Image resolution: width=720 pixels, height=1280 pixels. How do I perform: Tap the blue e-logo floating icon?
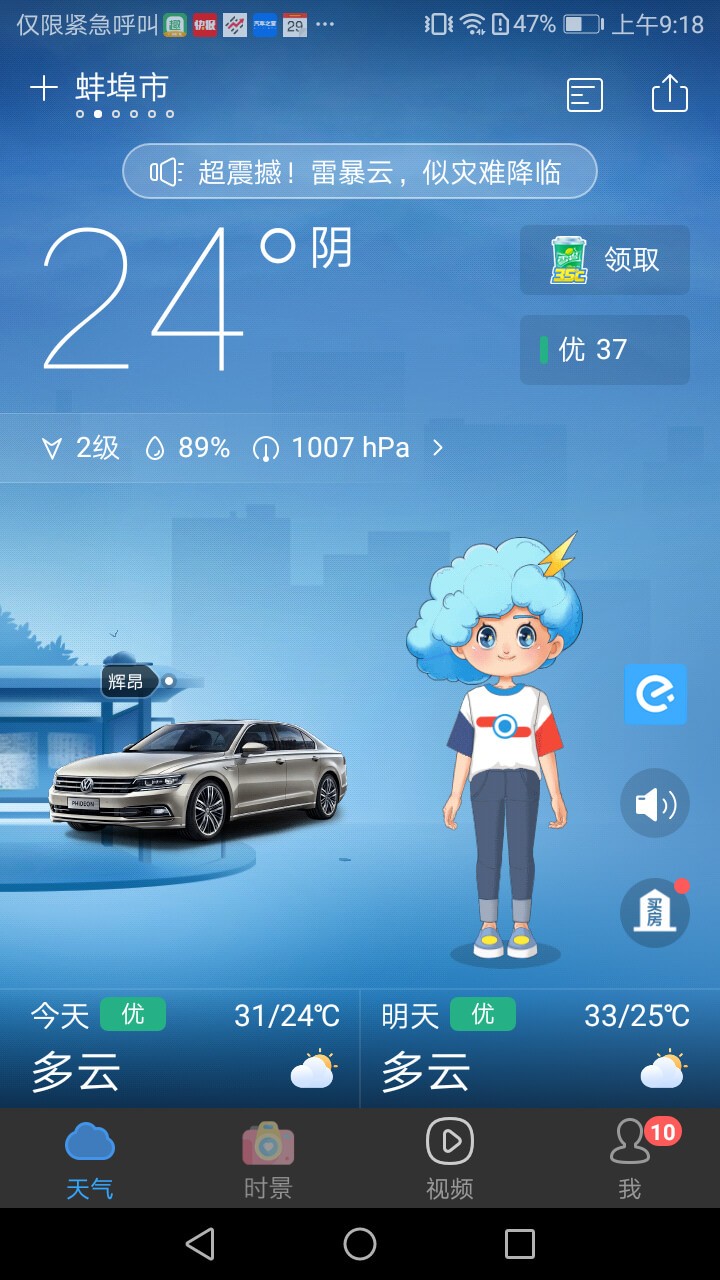tap(655, 694)
